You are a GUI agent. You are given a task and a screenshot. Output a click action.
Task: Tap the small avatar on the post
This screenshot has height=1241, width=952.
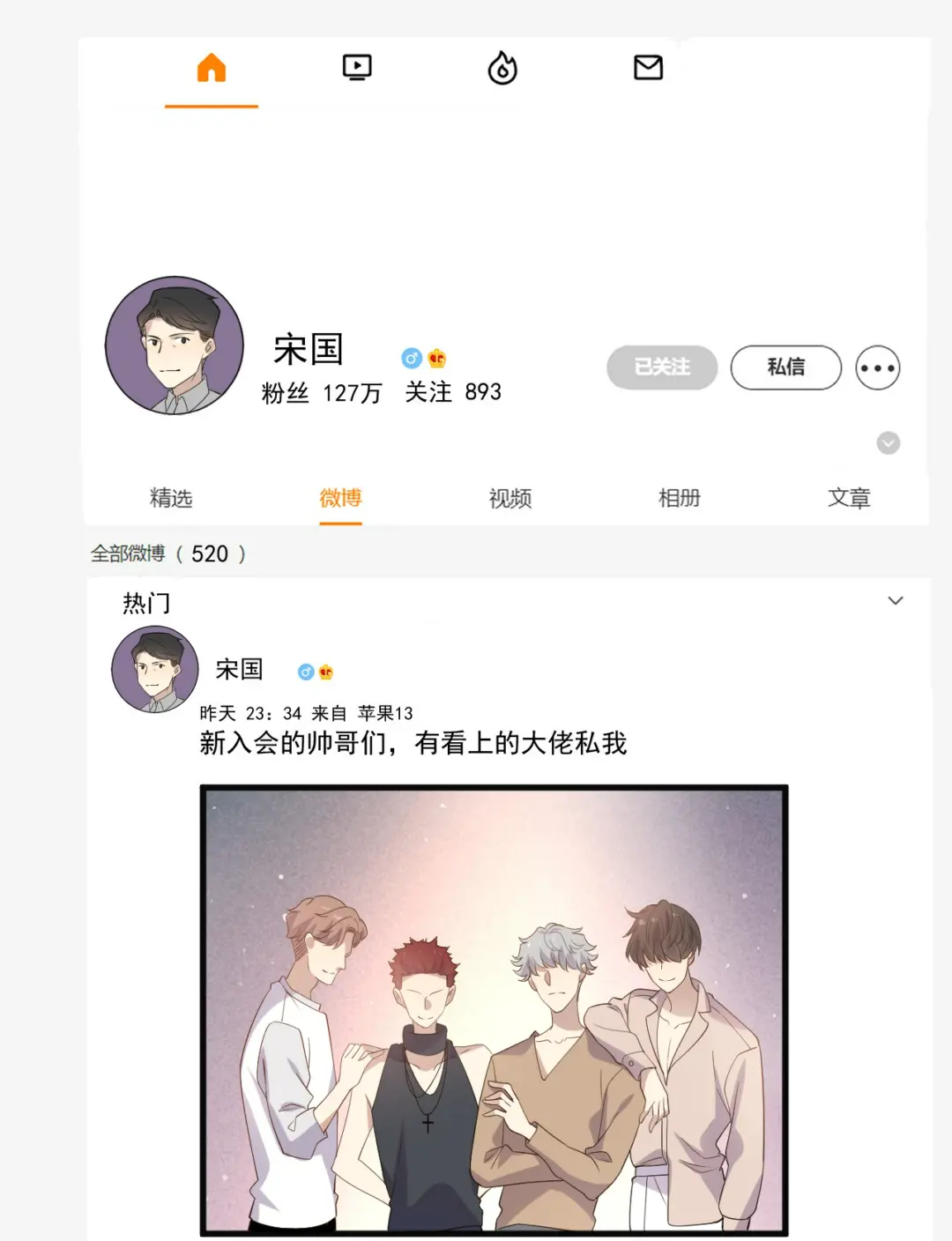155,670
